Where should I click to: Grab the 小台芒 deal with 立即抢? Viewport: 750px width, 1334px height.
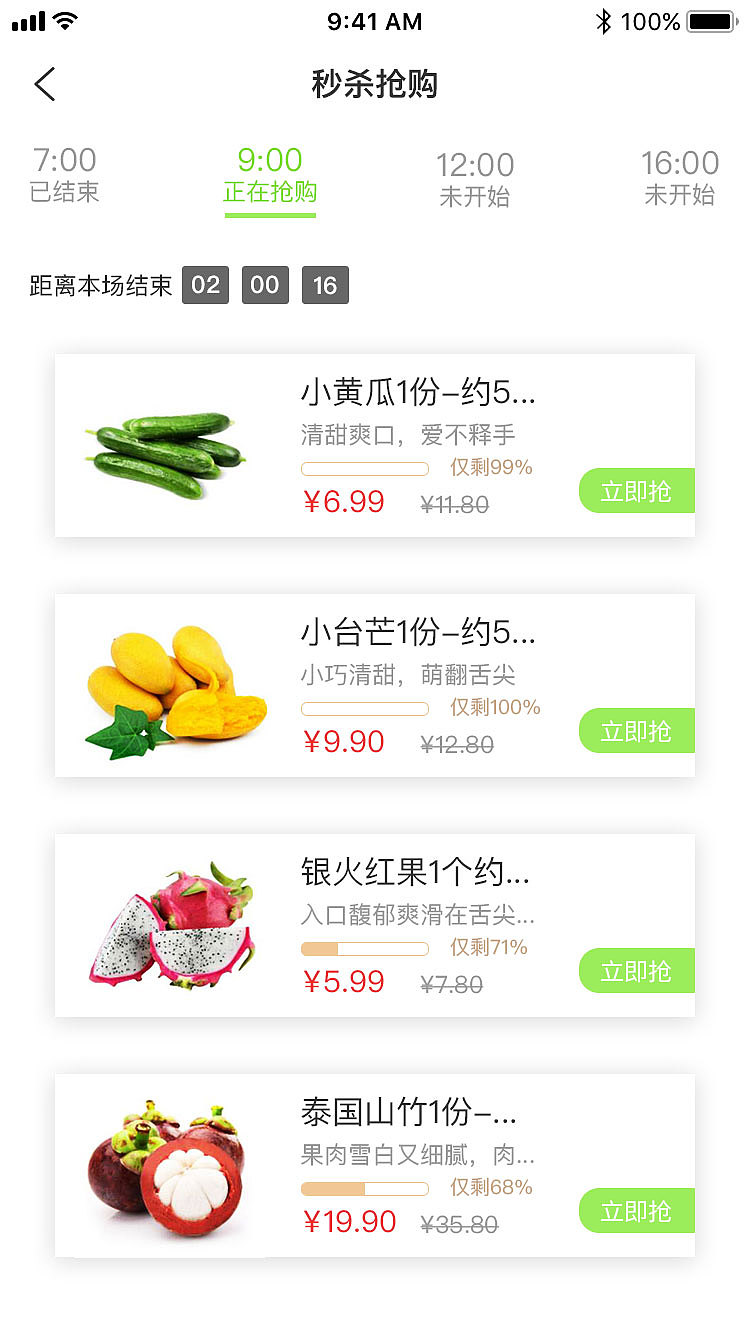coord(636,731)
